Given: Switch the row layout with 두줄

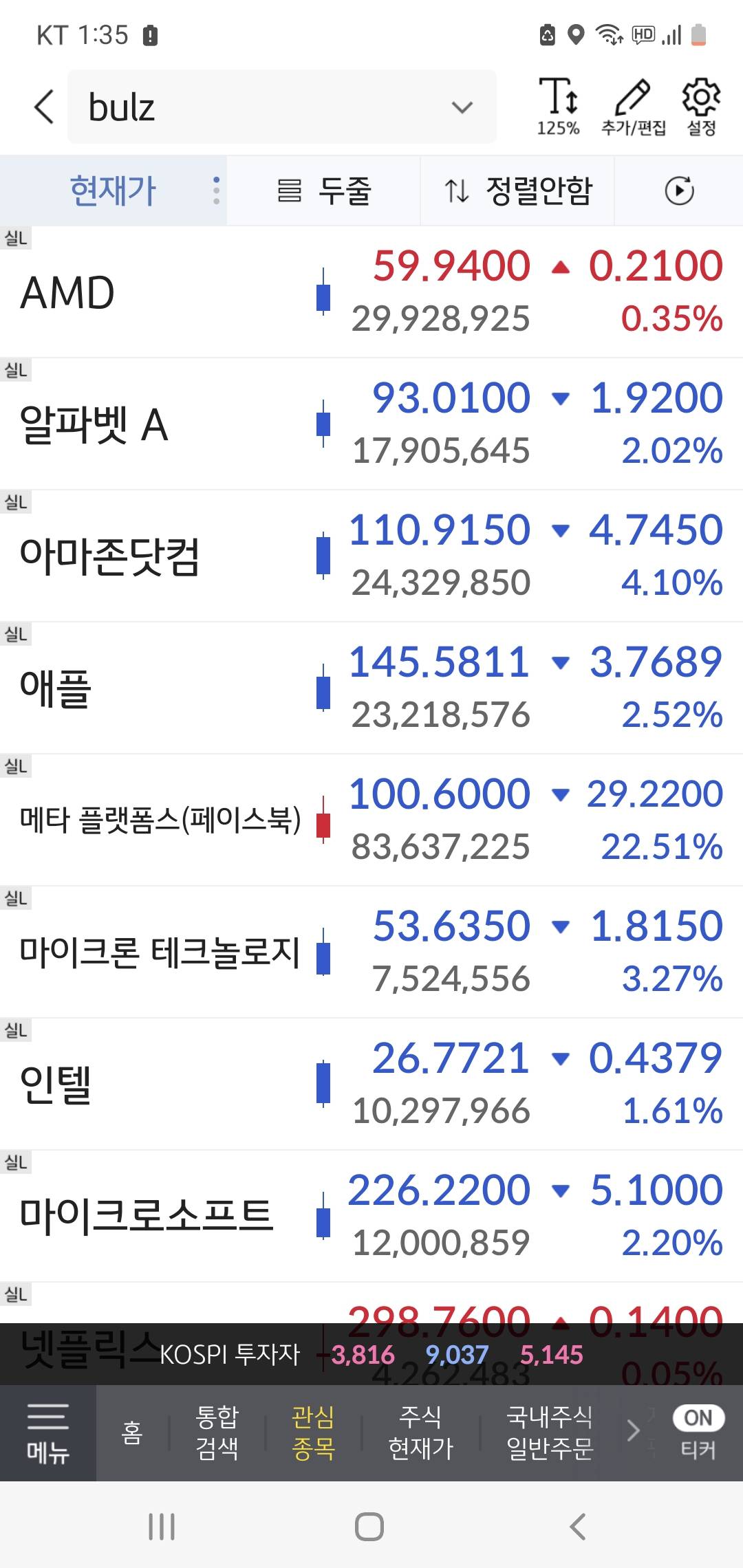Looking at the screenshot, I should click(x=324, y=190).
